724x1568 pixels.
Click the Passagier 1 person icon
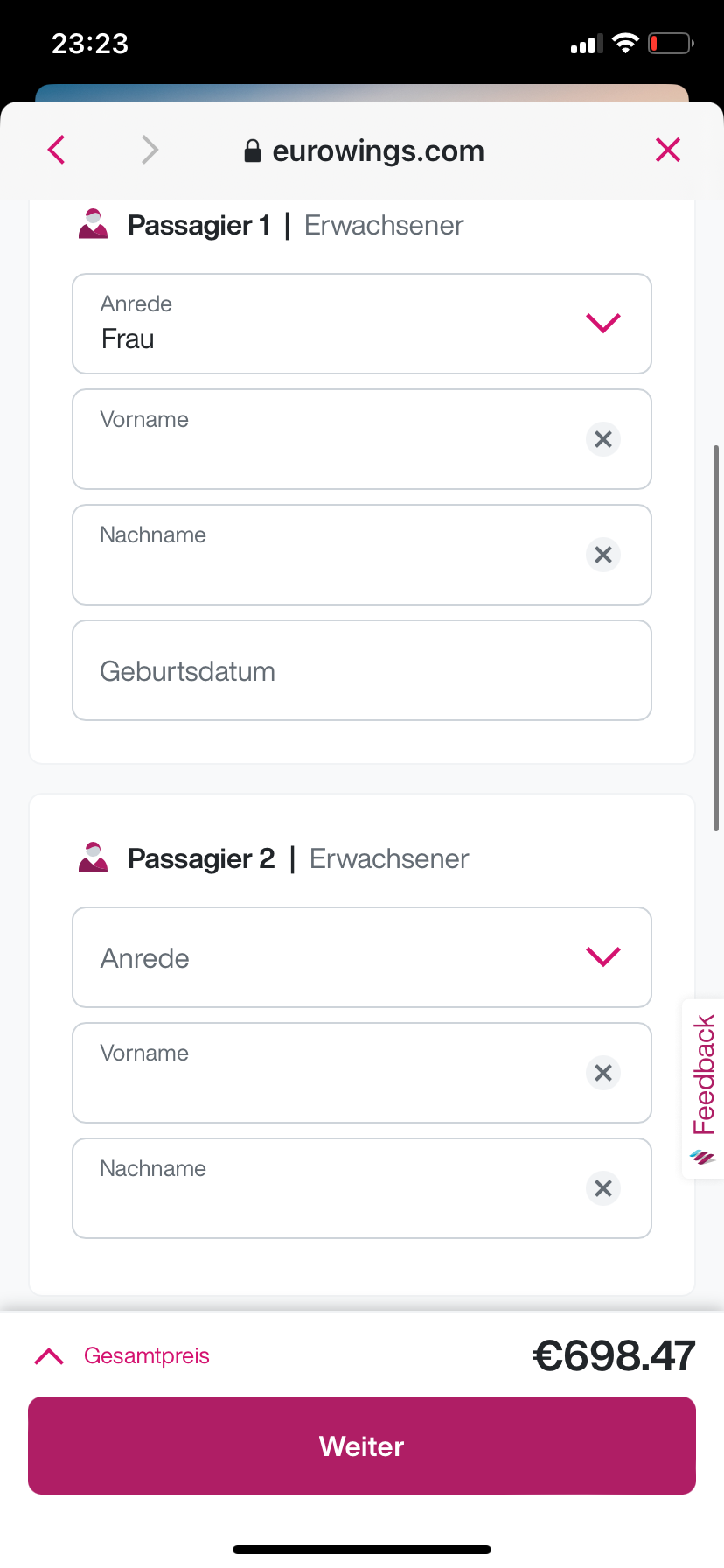click(93, 225)
